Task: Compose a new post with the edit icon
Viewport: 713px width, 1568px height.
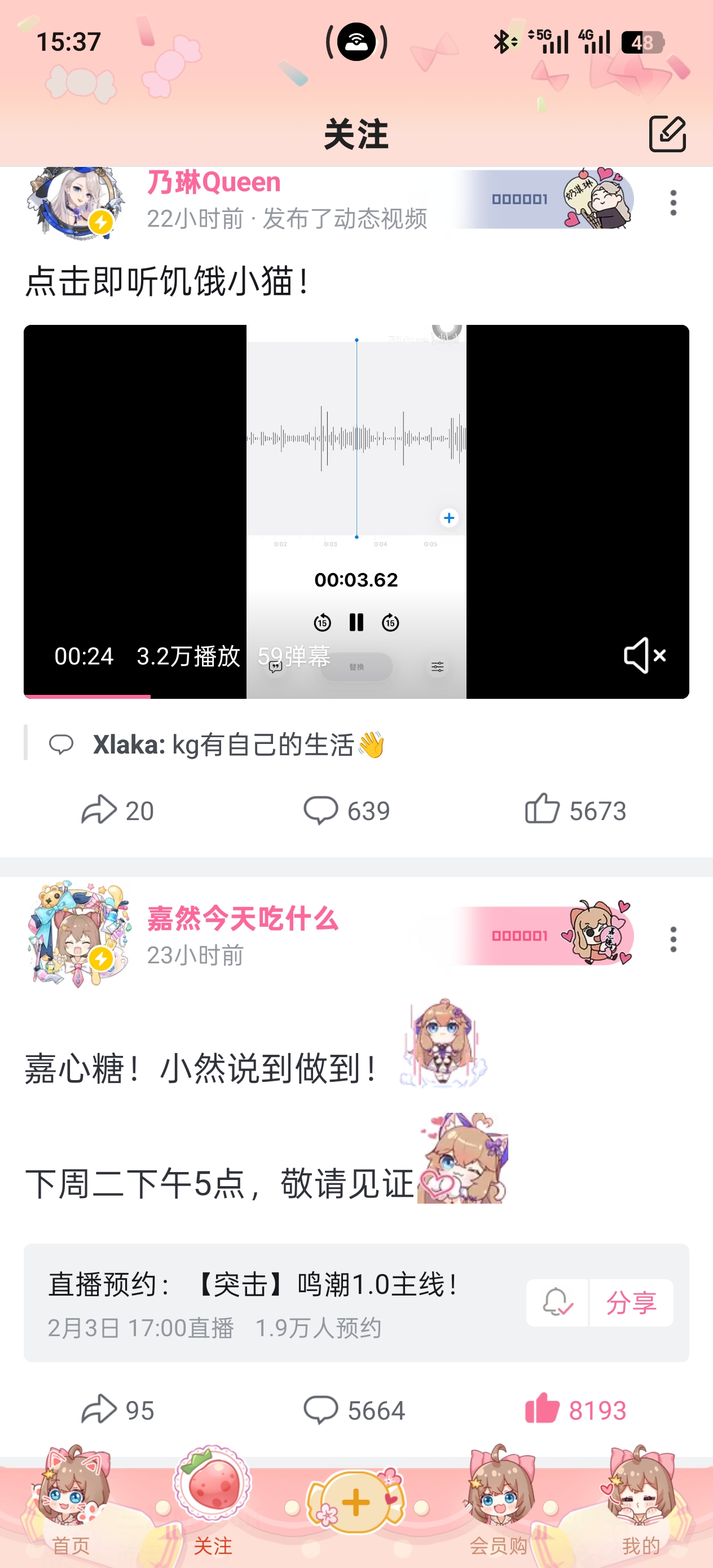Action: tap(667, 133)
